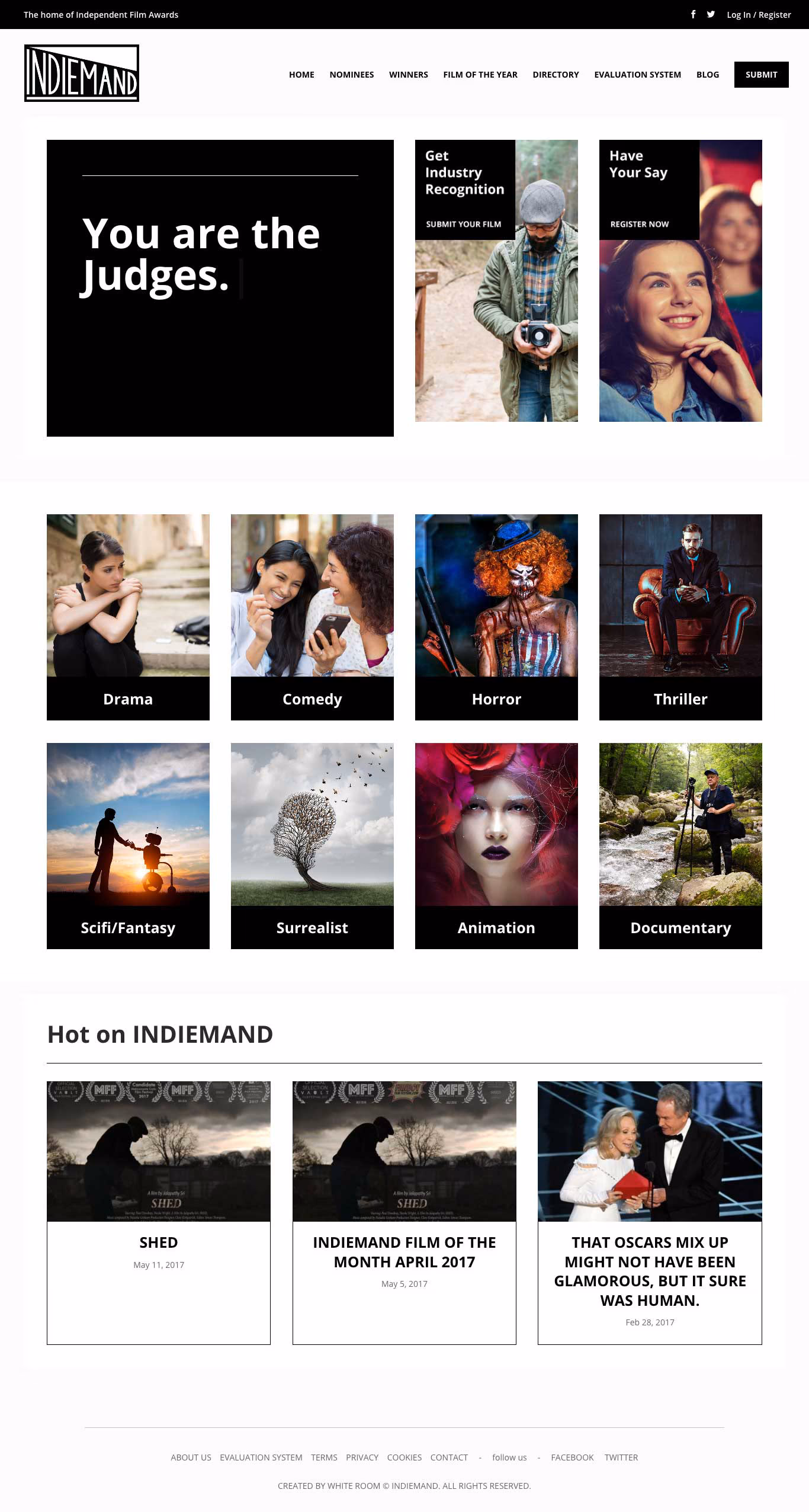The height and width of the screenshot is (1512, 809).
Task: View the Documentary category
Action: [680, 845]
